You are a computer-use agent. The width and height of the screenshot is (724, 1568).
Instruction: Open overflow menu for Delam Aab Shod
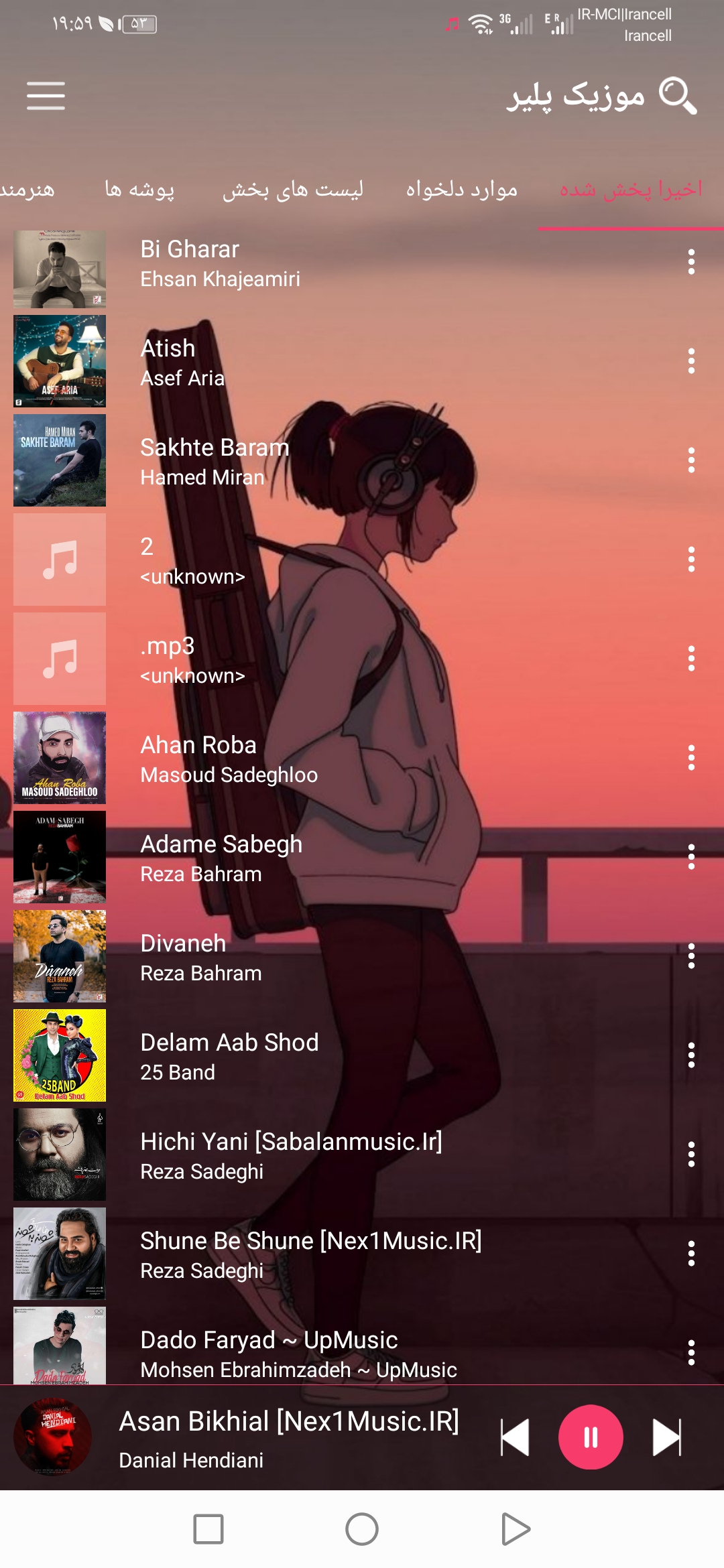point(690,1055)
